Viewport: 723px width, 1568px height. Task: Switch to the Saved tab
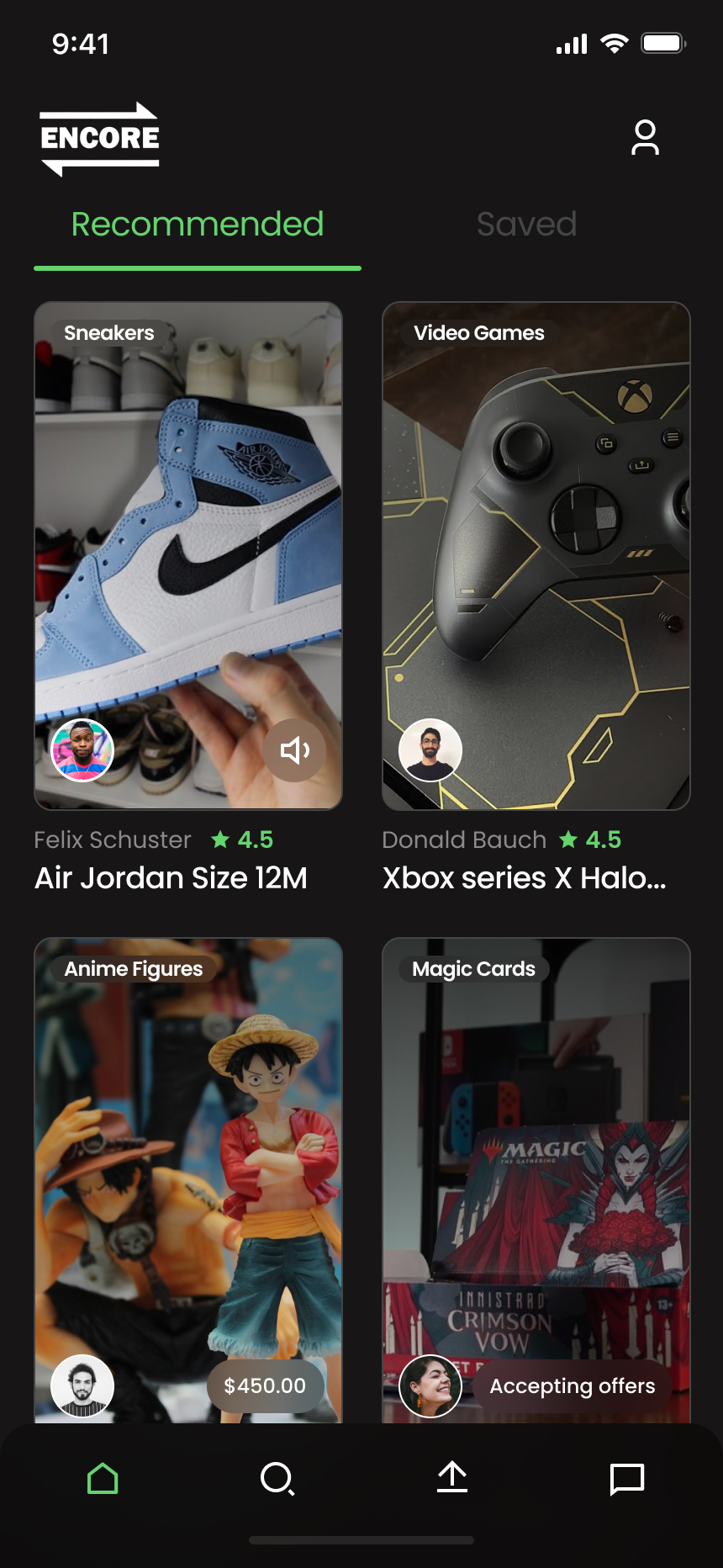[x=526, y=225]
